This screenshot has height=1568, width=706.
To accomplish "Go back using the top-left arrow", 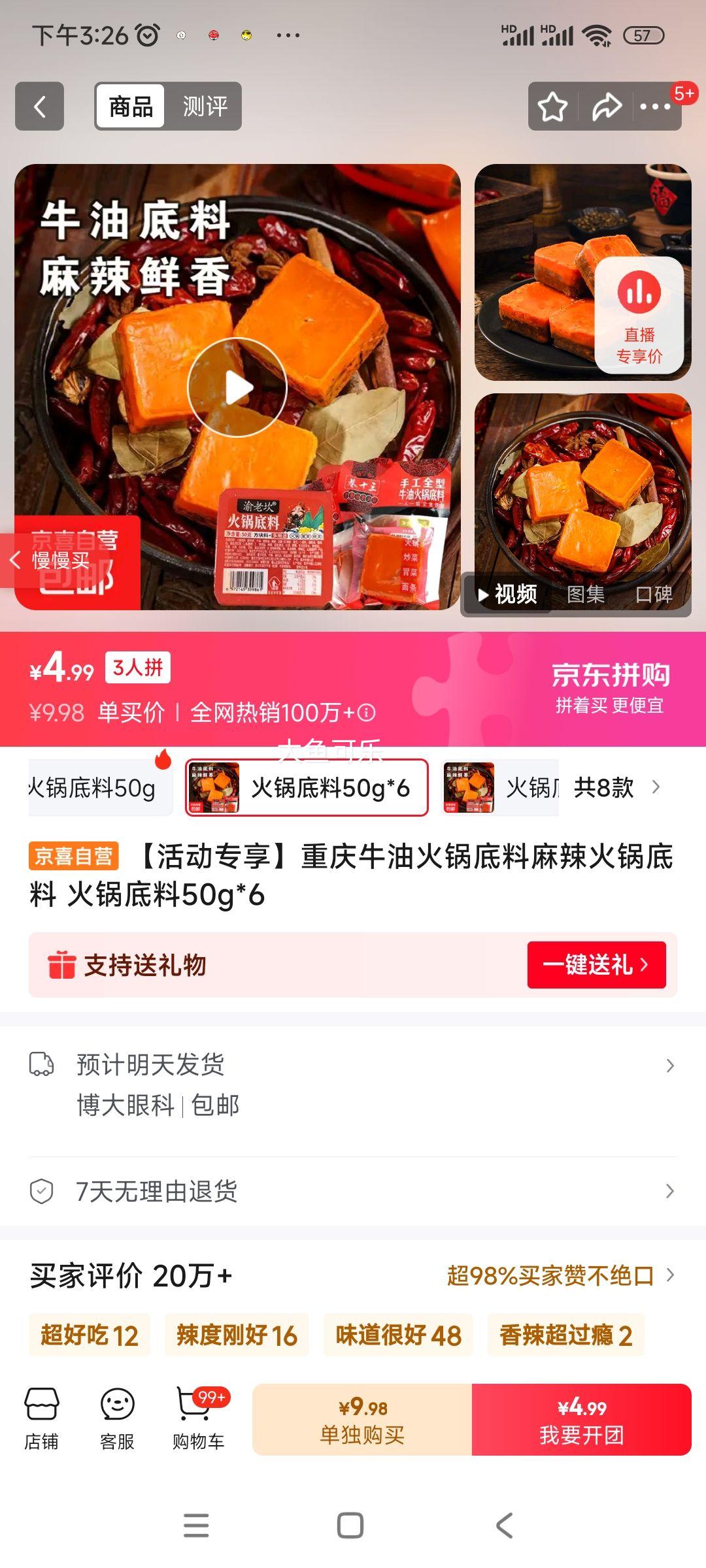I will click(x=40, y=106).
